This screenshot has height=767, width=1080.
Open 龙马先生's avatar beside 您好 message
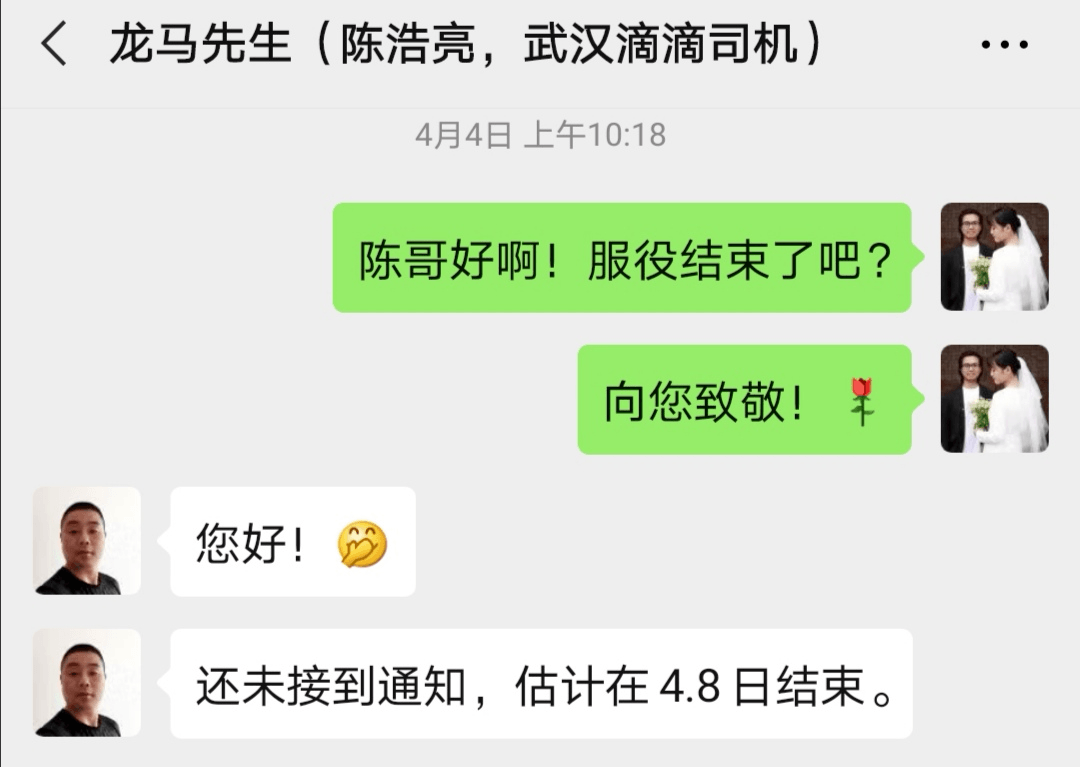pyautogui.click(x=87, y=541)
